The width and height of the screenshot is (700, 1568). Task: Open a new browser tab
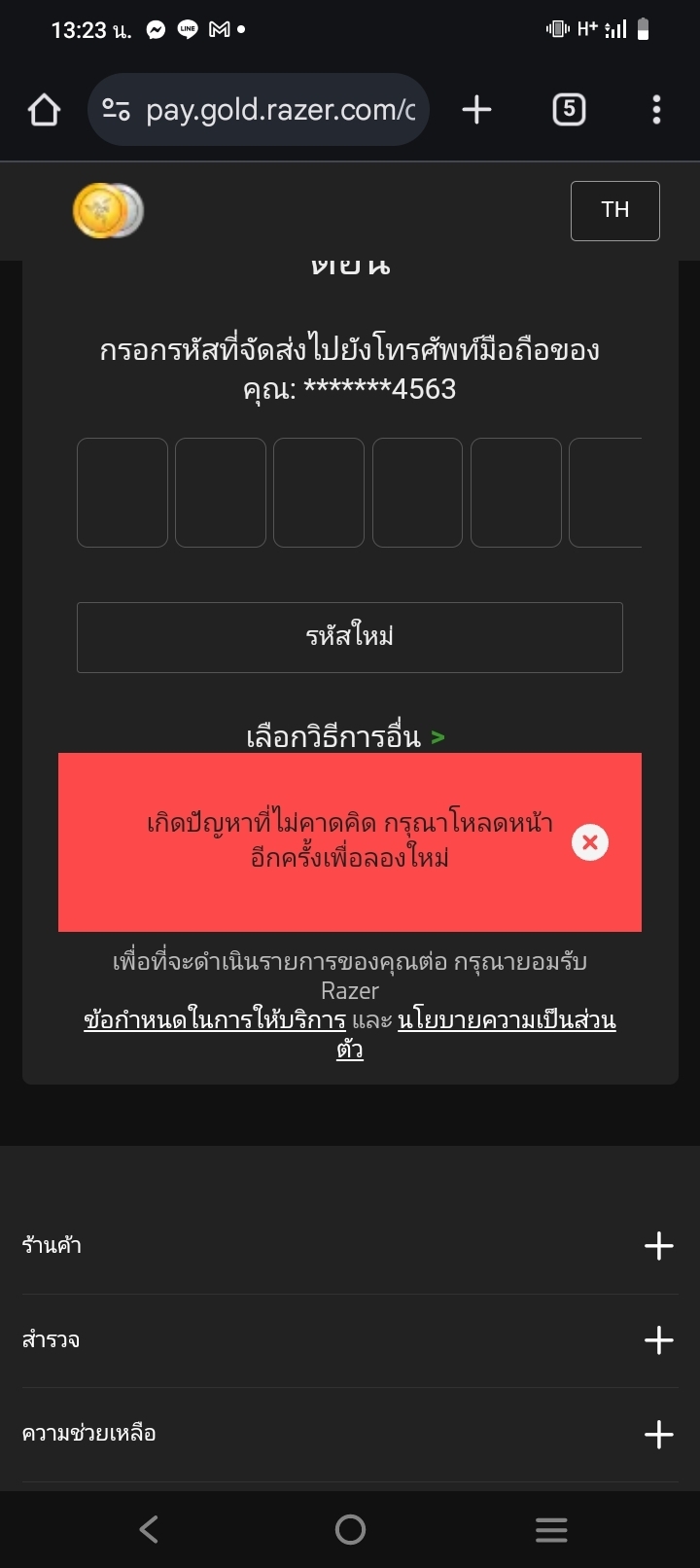pyautogui.click(x=476, y=110)
